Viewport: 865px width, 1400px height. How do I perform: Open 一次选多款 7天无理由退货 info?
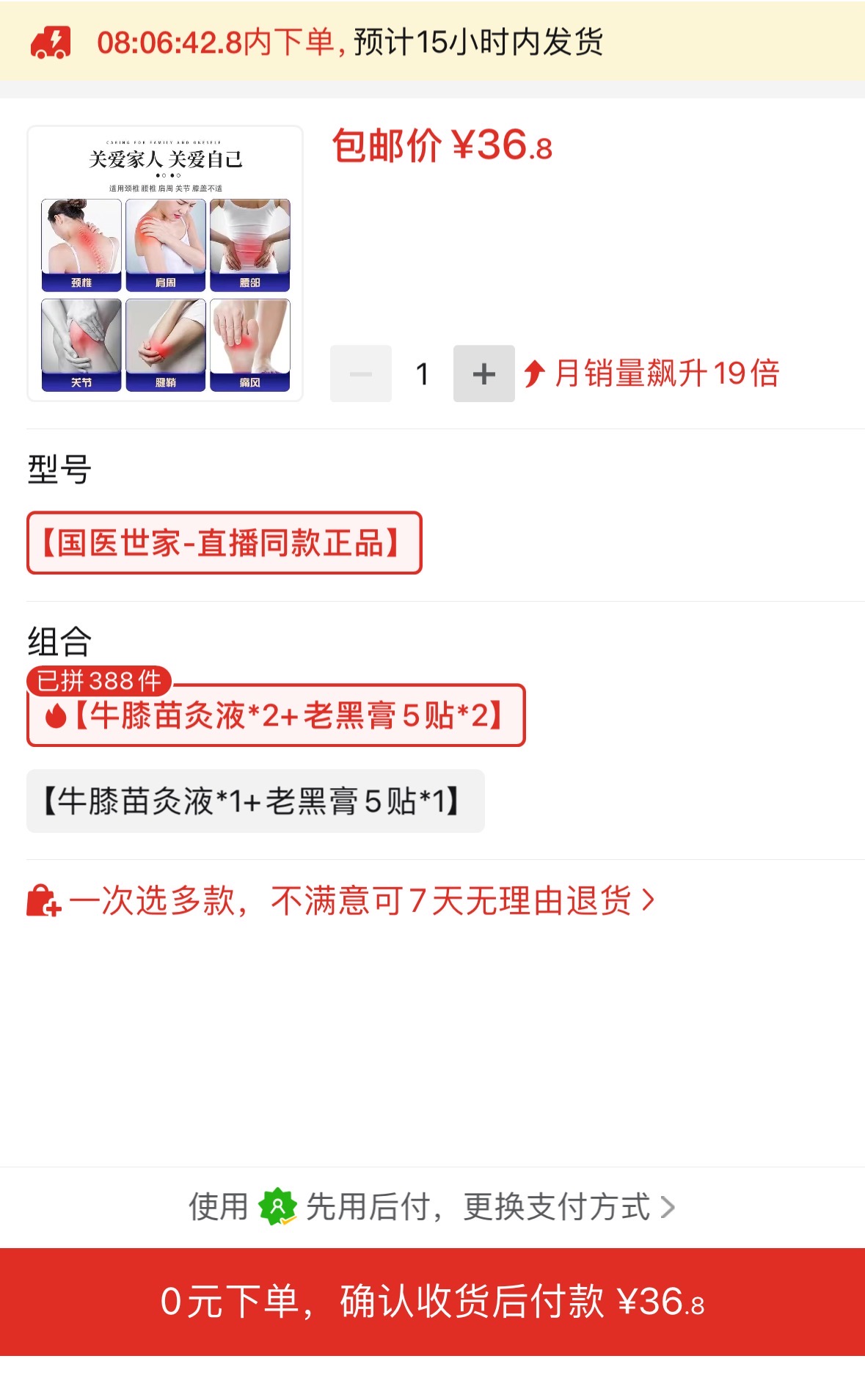pos(340,900)
